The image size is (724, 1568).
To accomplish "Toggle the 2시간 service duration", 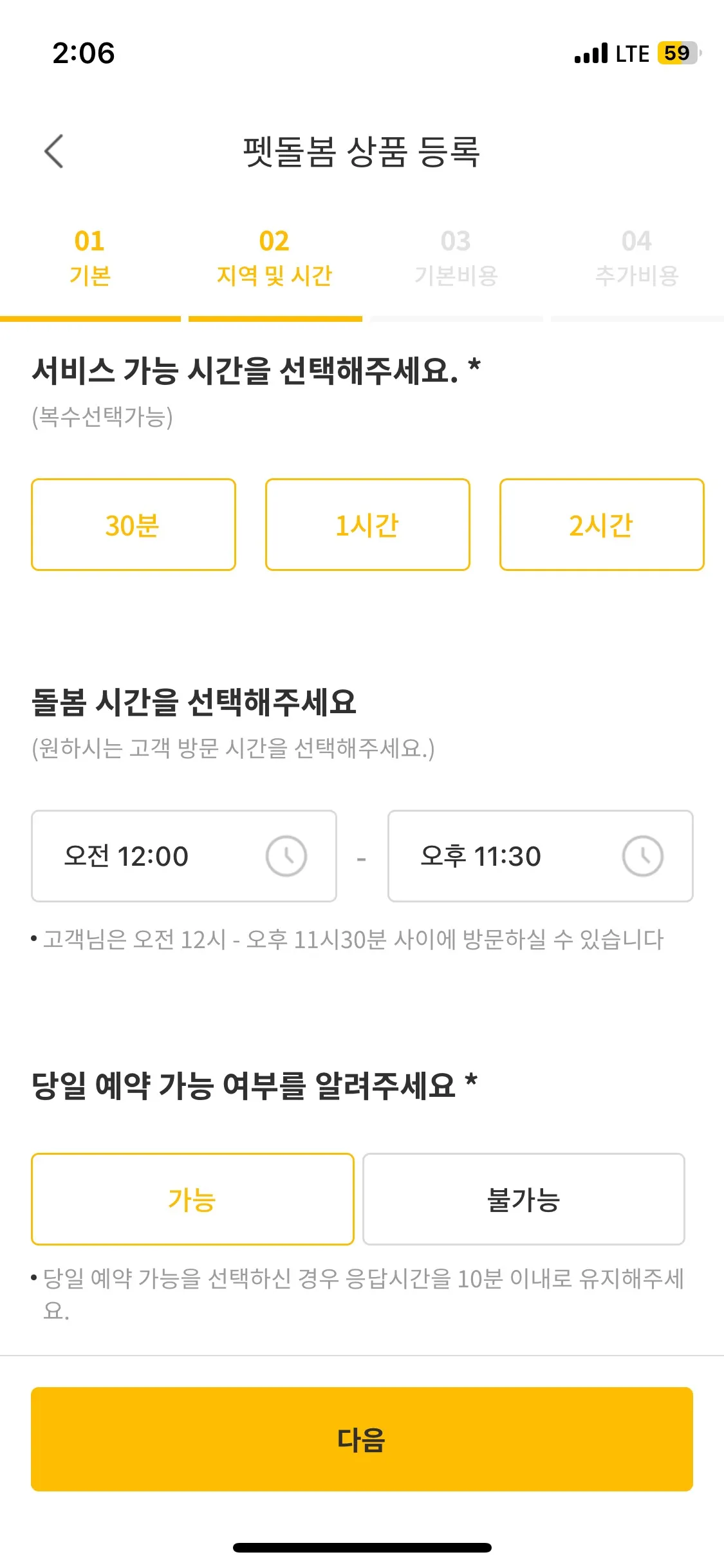I will (x=602, y=525).
